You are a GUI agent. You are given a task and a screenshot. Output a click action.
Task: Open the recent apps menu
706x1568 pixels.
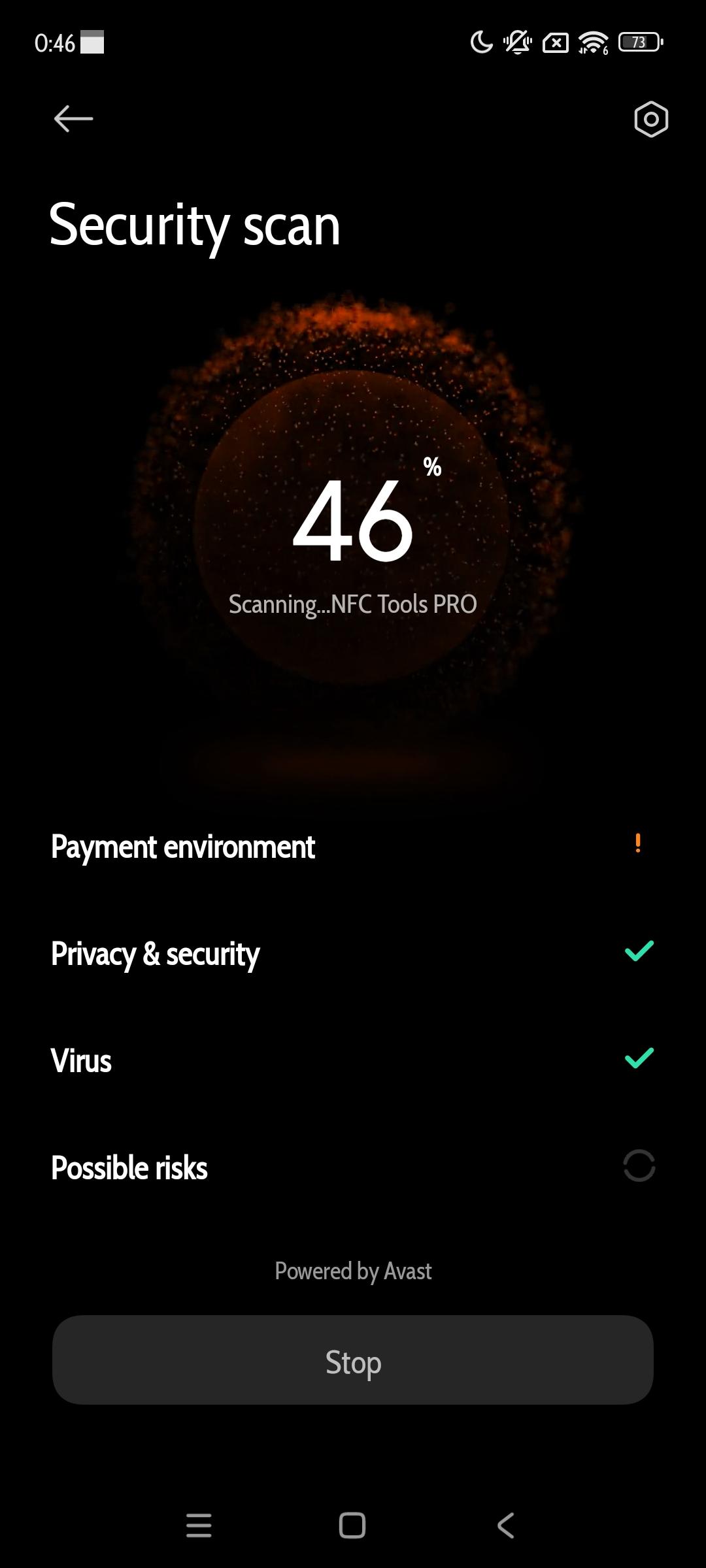click(x=199, y=1526)
